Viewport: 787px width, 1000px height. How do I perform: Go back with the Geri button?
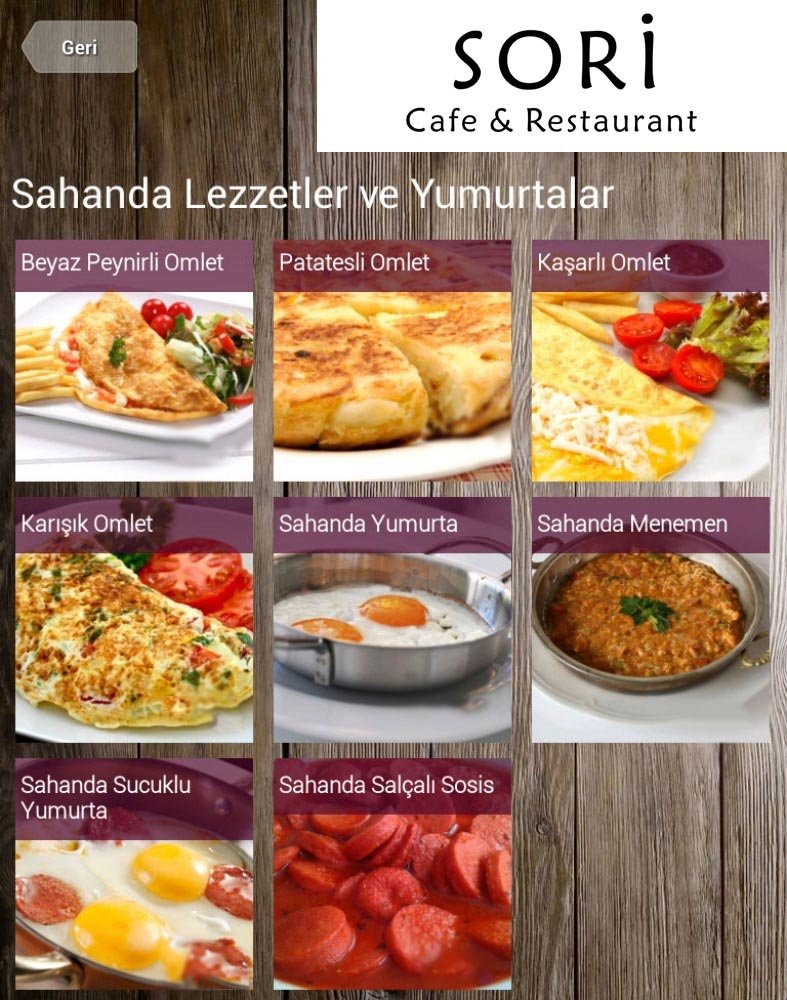coord(81,47)
